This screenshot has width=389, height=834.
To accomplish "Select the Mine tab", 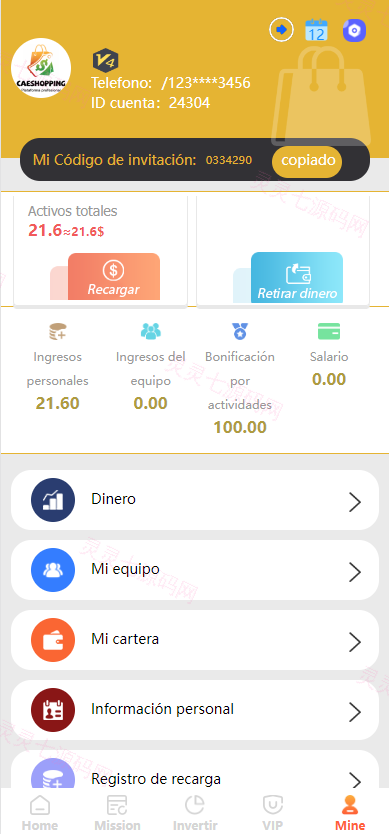I will pos(350,813).
